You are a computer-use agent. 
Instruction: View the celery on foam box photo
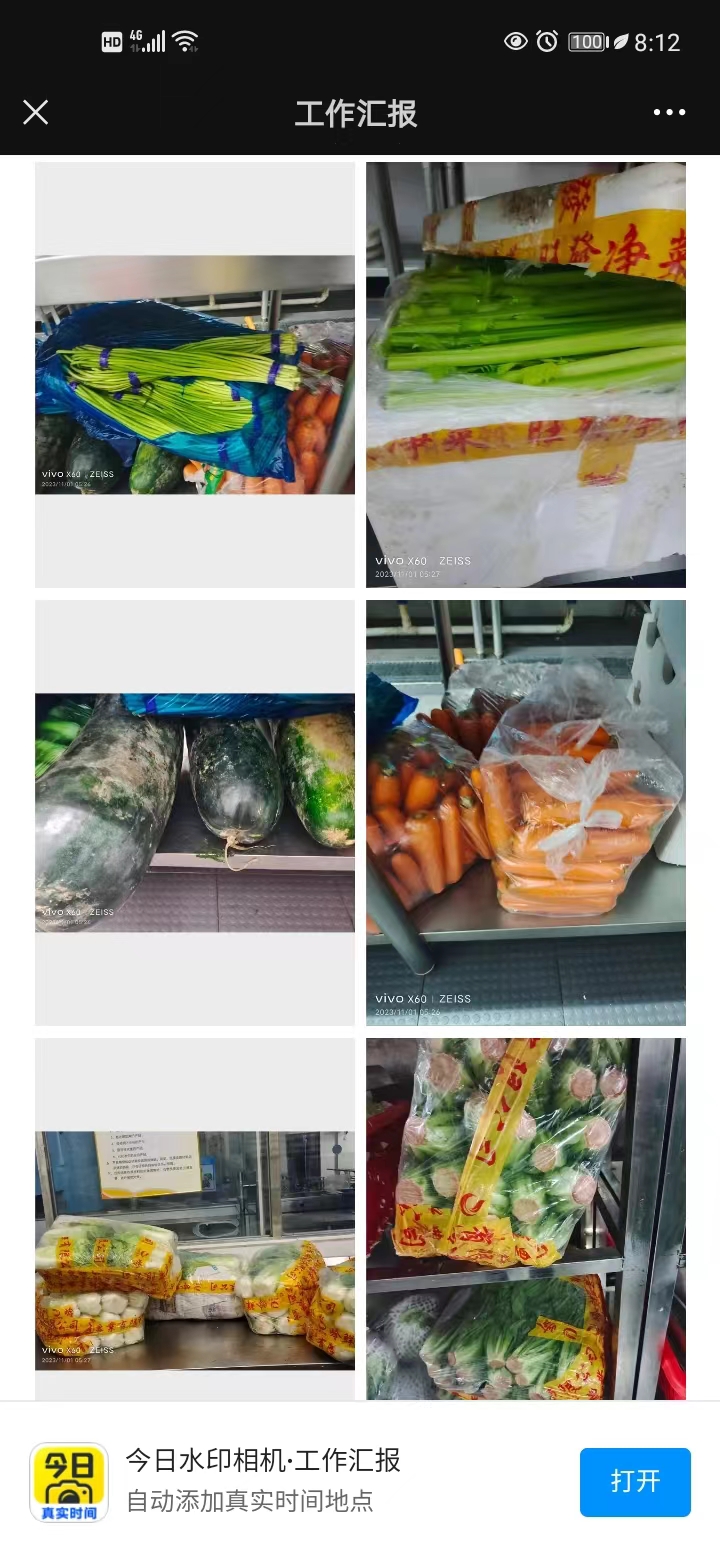526,375
